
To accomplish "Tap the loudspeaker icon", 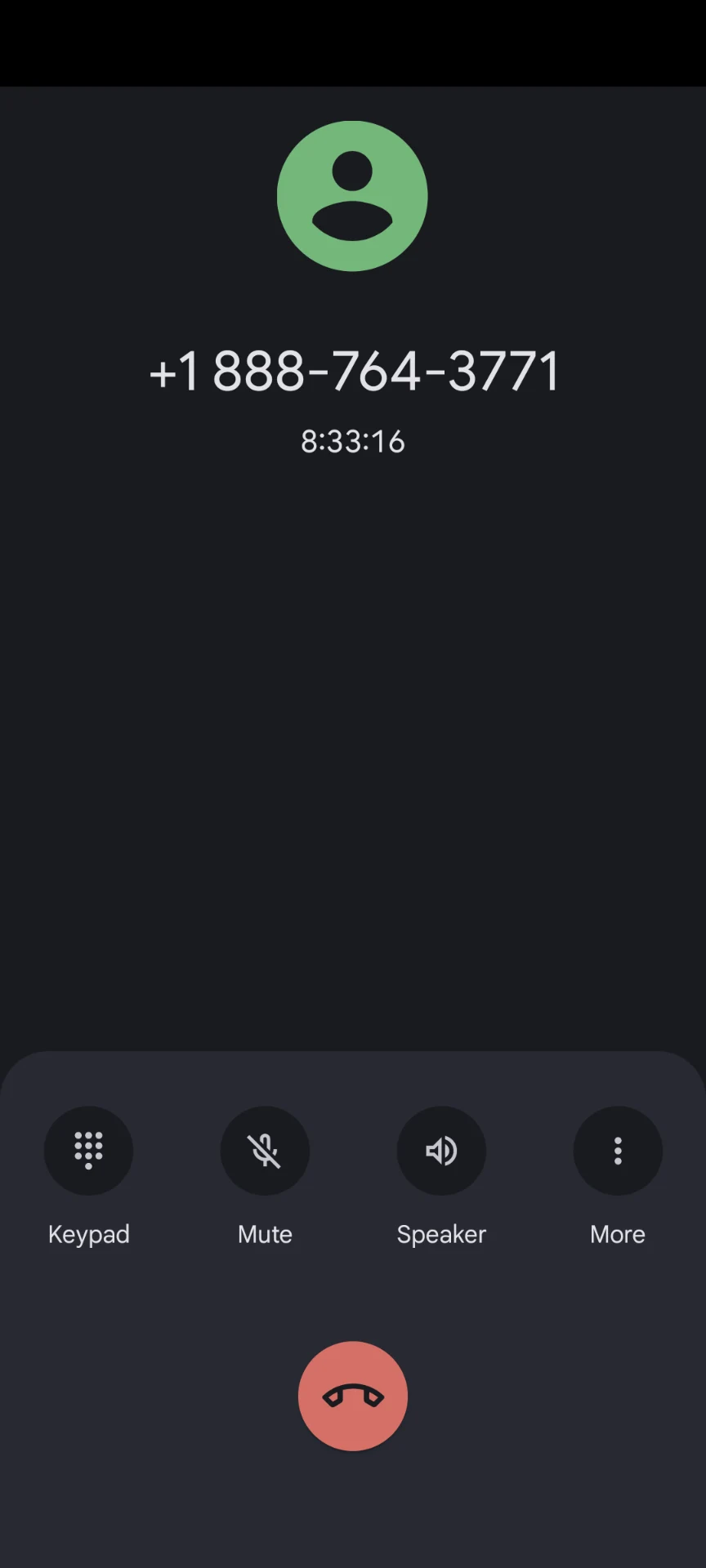I will tap(441, 1151).
